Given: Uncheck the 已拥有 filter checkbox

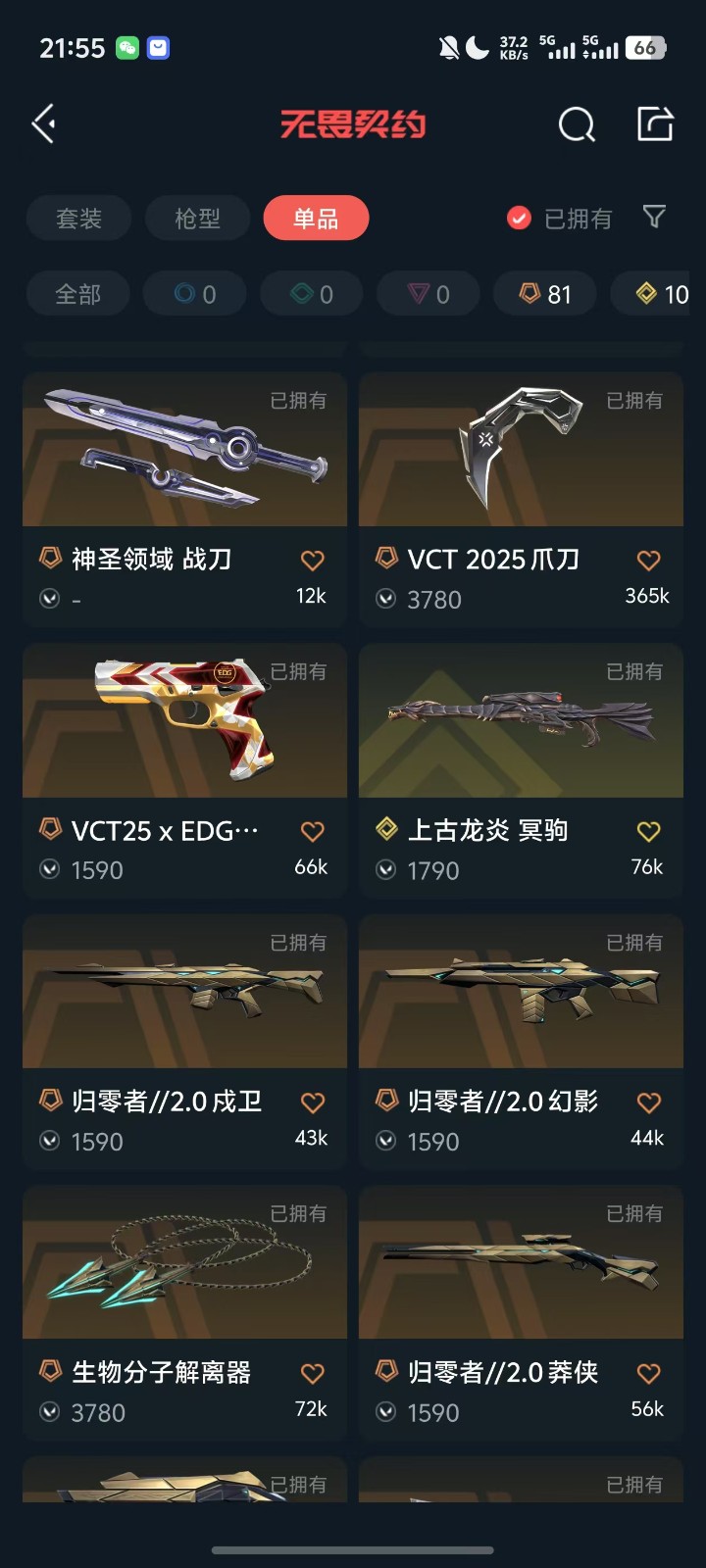Looking at the screenshot, I should (519, 219).
